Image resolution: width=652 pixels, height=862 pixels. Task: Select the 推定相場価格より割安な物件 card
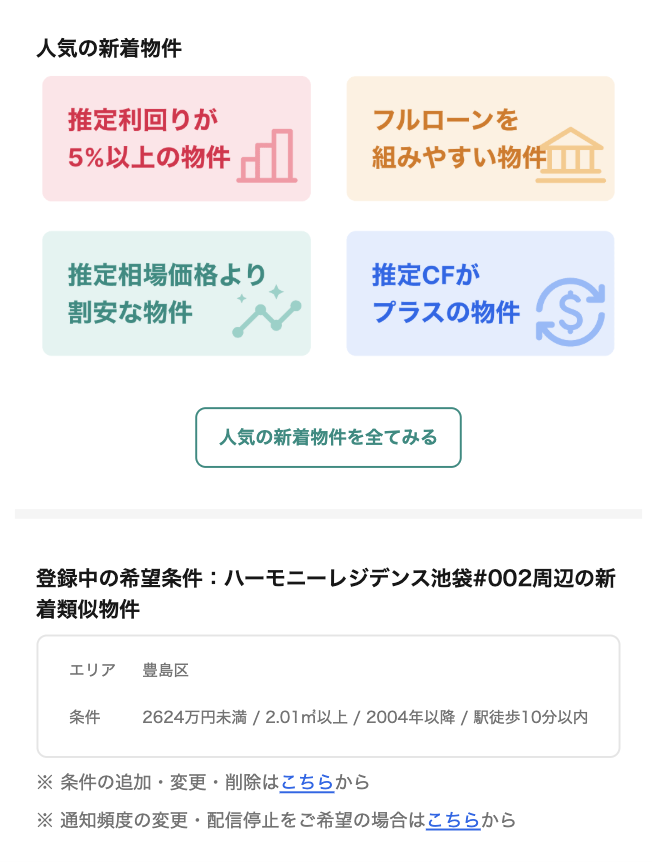pos(176,293)
